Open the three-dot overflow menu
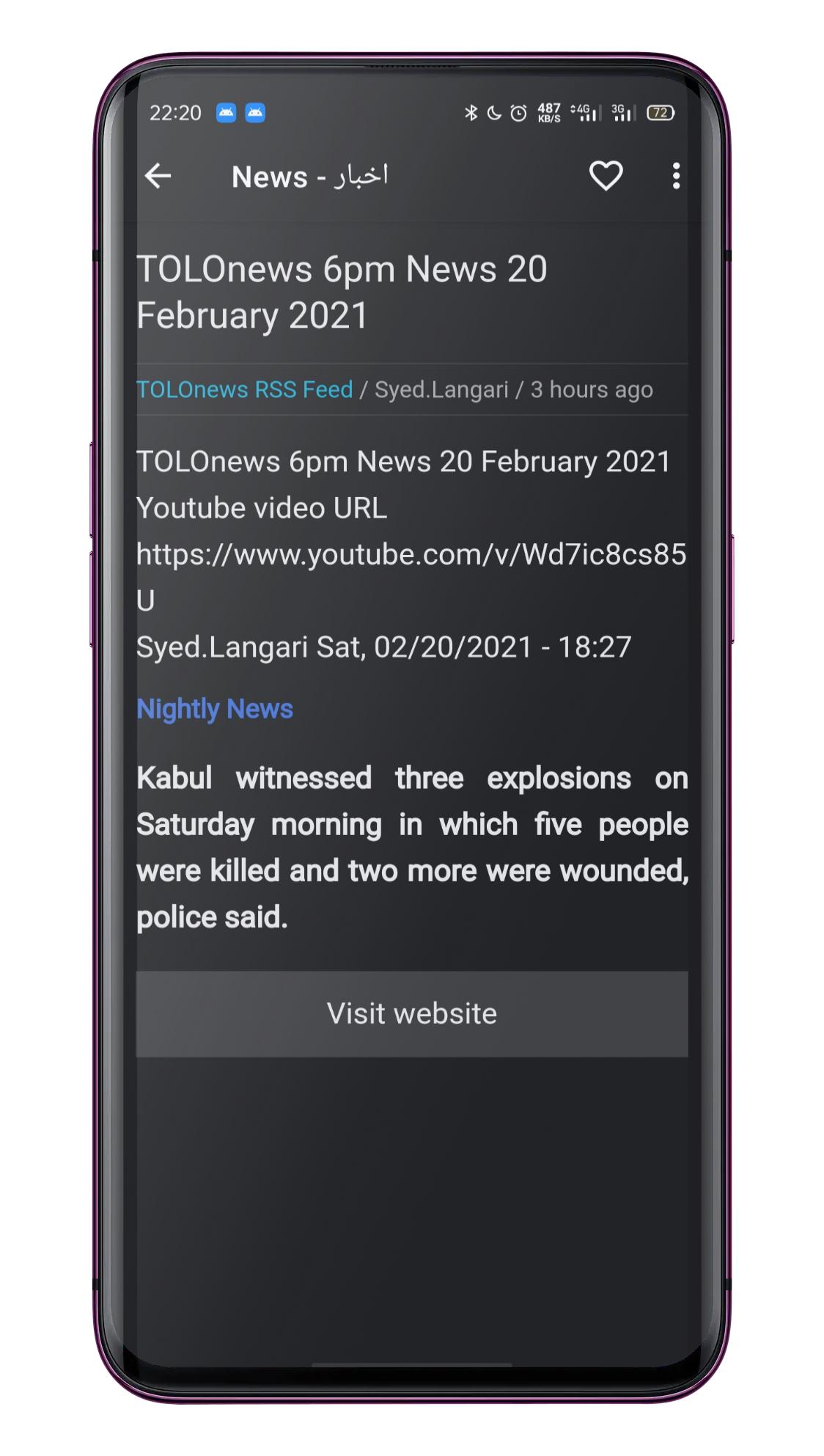 click(676, 176)
